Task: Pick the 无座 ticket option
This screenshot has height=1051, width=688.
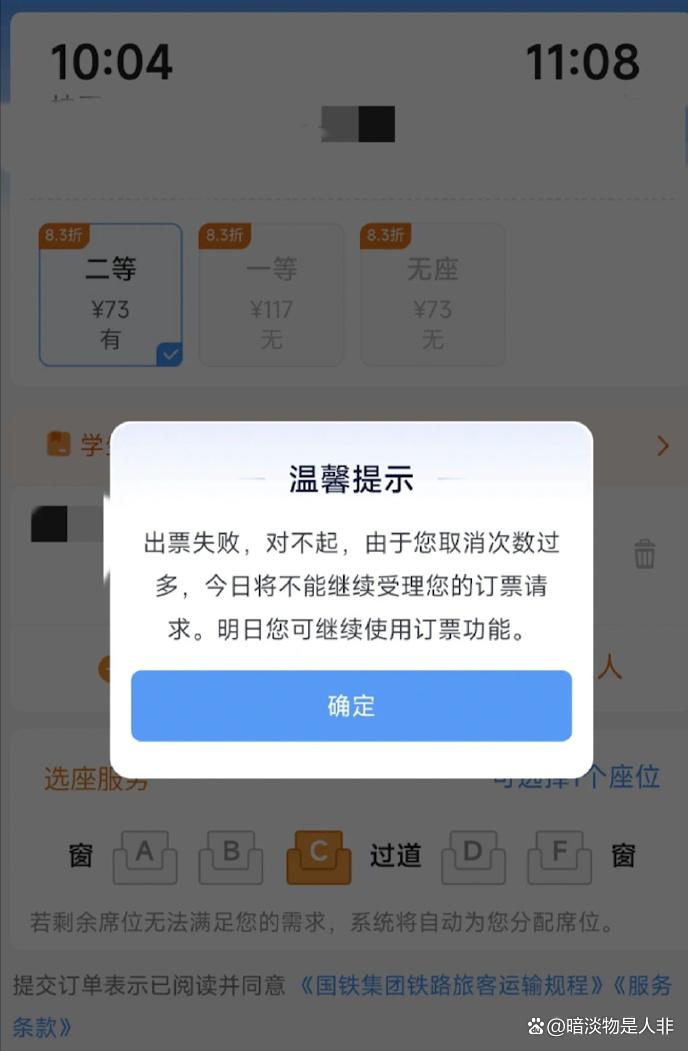Action: click(432, 294)
